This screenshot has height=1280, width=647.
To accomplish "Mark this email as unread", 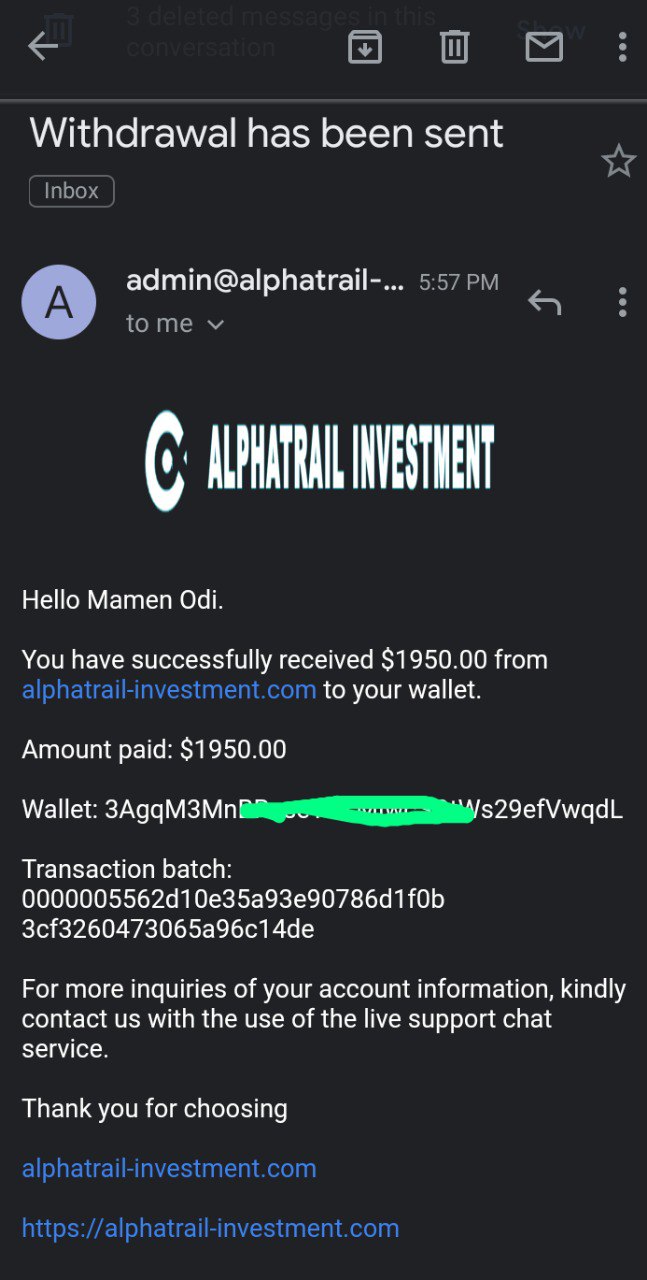I will pyautogui.click(x=544, y=46).
